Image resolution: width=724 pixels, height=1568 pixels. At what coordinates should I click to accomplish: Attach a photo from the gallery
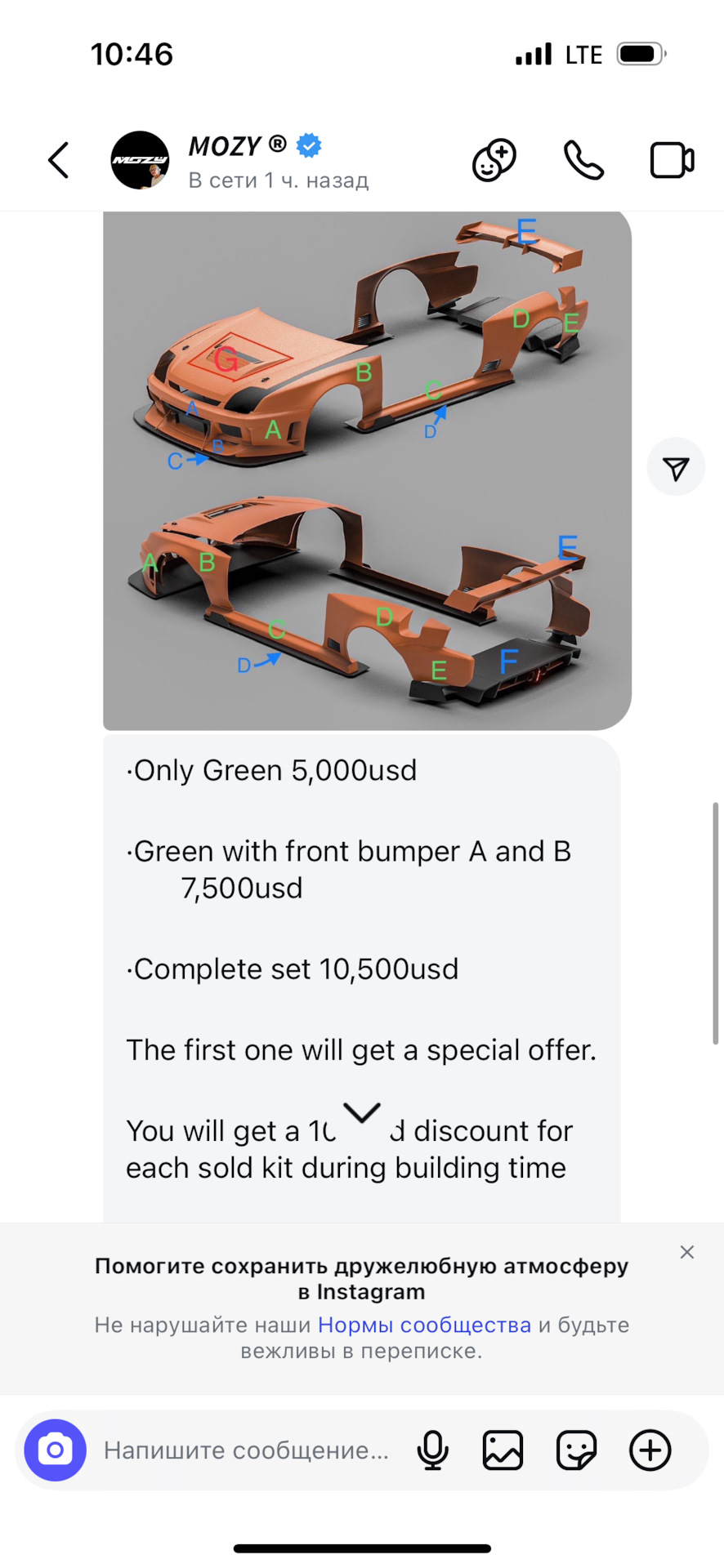(x=503, y=1450)
